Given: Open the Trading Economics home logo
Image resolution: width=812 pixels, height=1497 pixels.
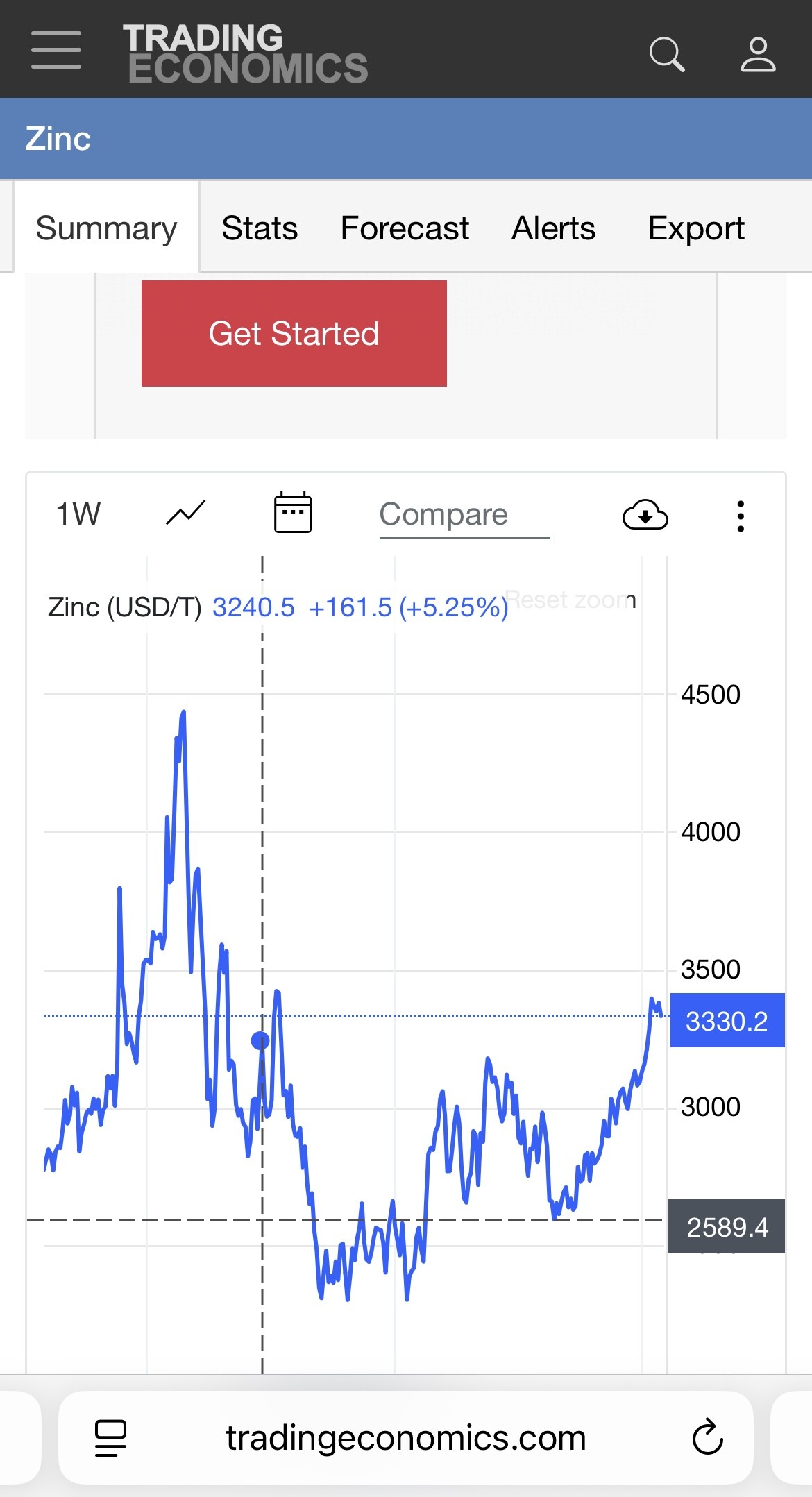Looking at the screenshot, I should point(246,53).
